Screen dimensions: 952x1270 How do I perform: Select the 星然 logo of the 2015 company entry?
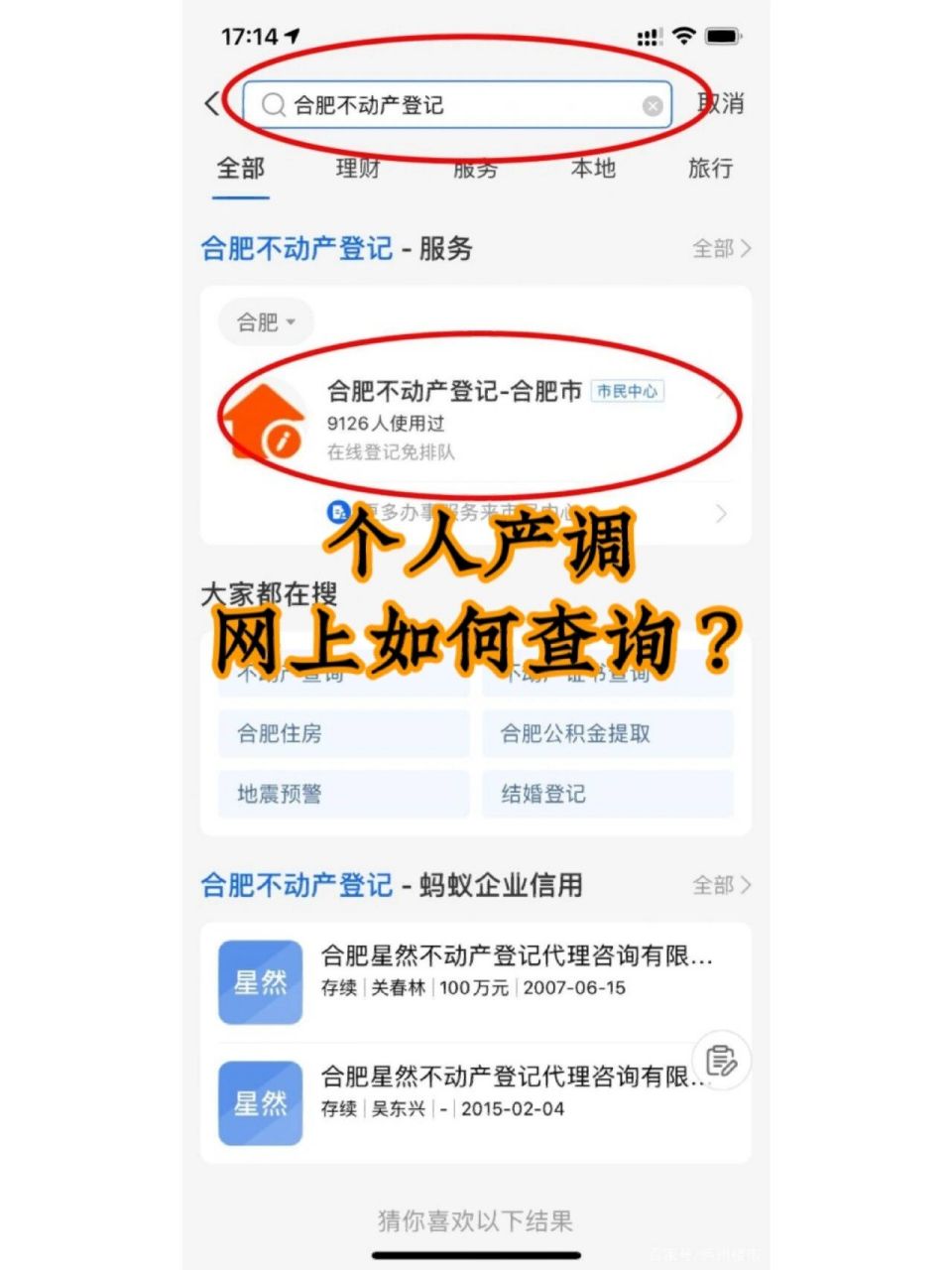click(x=259, y=1103)
